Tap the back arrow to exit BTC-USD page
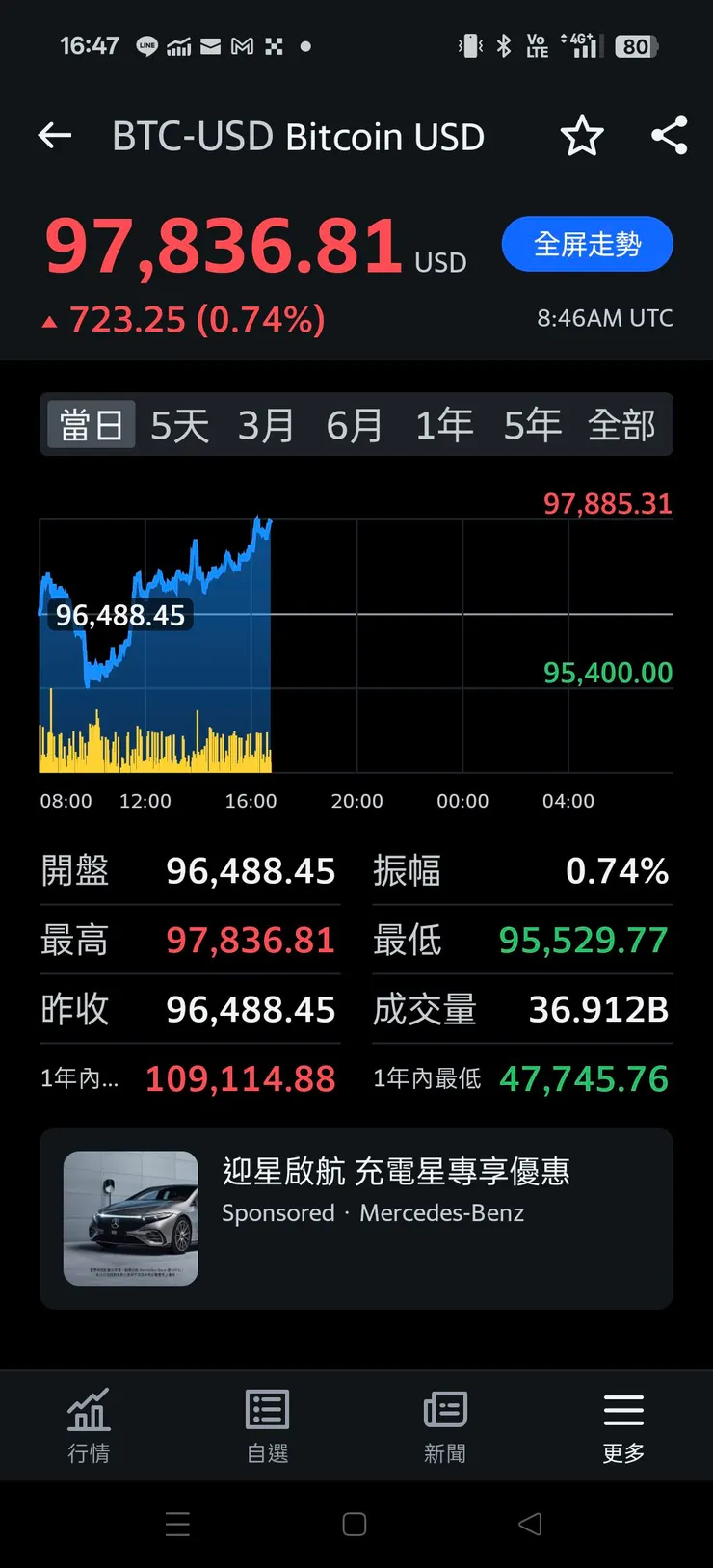713x1568 pixels. coord(54,136)
